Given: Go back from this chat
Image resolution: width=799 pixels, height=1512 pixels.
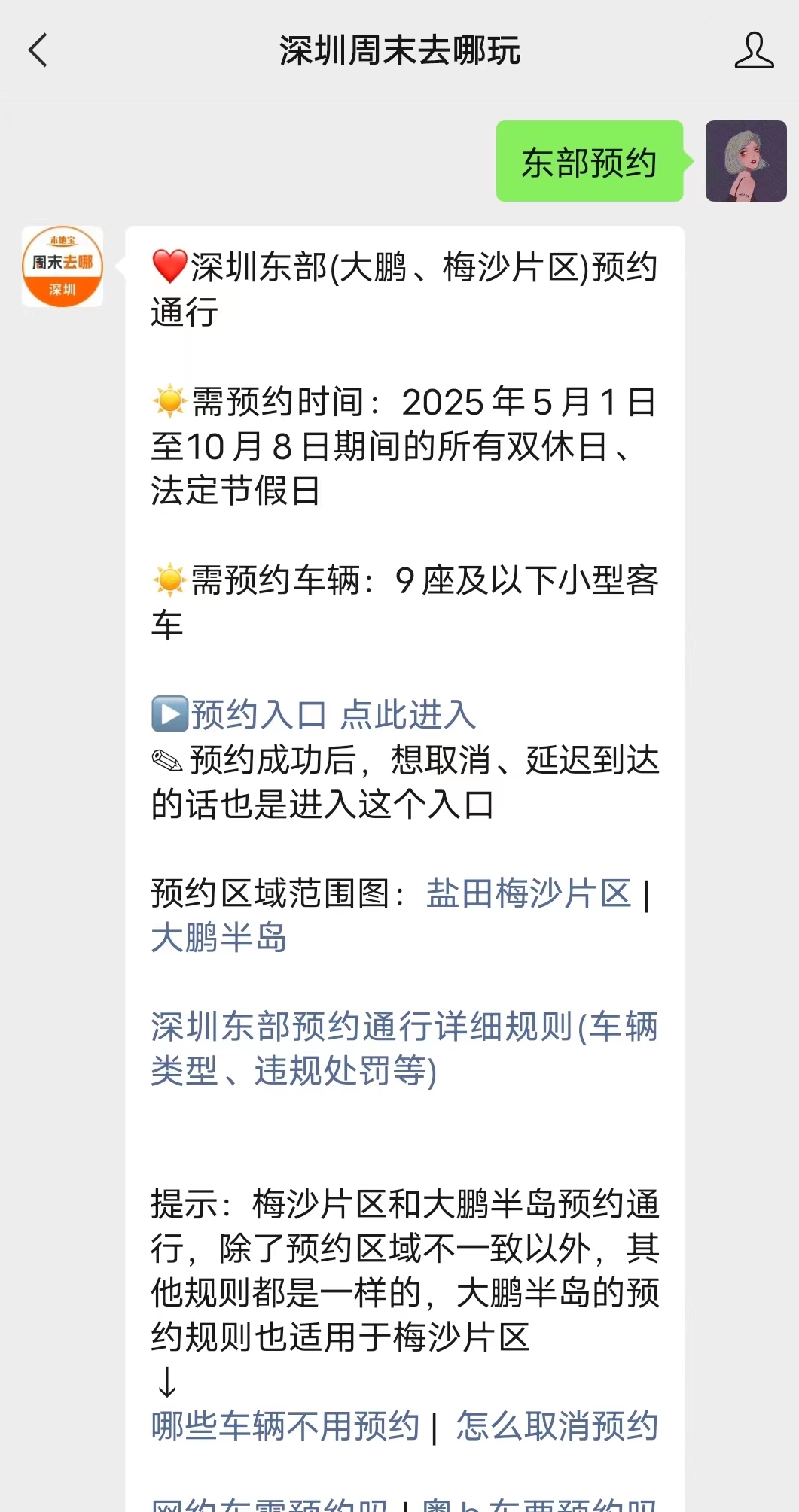Looking at the screenshot, I should click(x=38, y=50).
